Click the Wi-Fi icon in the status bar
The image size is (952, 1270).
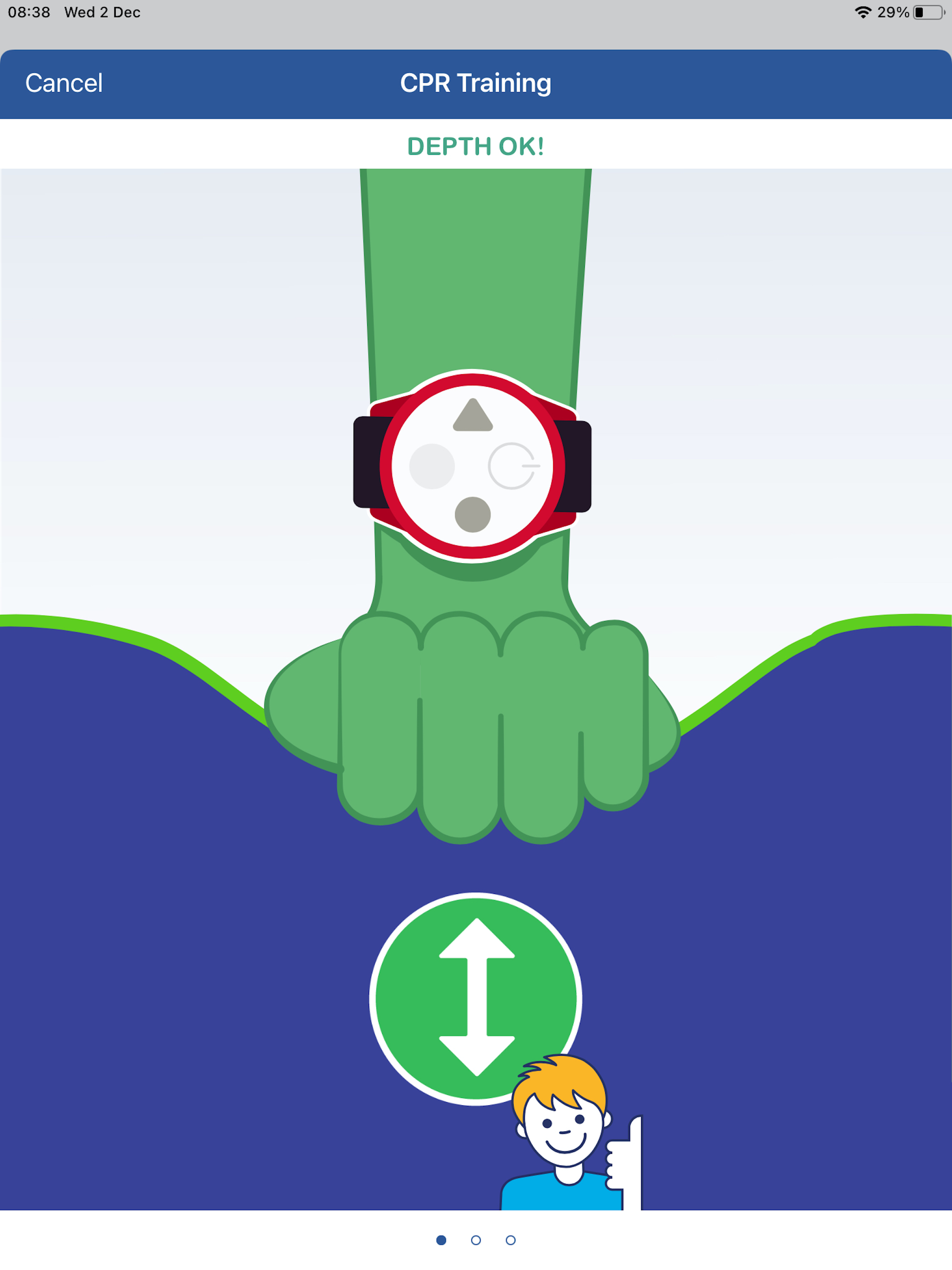point(863,13)
